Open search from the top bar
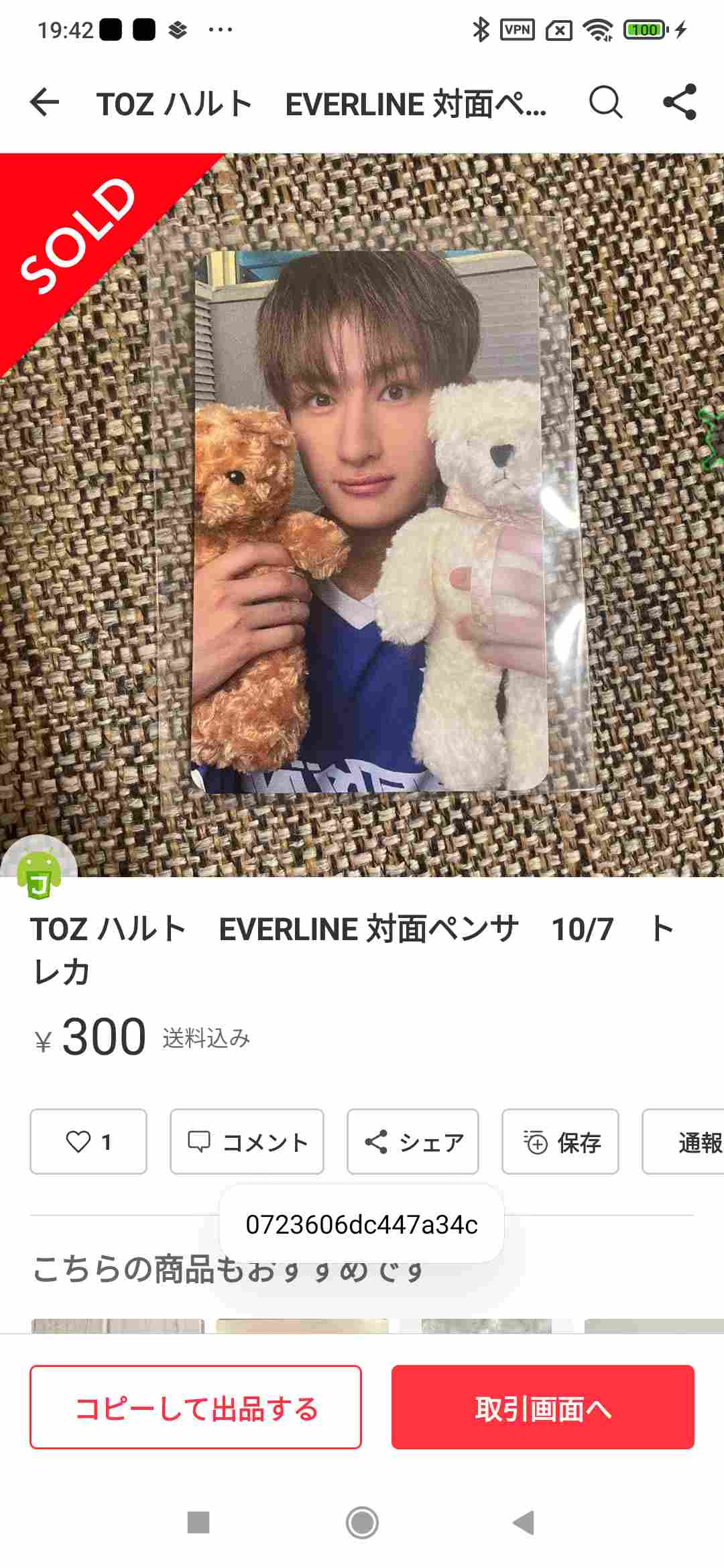The width and height of the screenshot is (724, 1568). 605,103
